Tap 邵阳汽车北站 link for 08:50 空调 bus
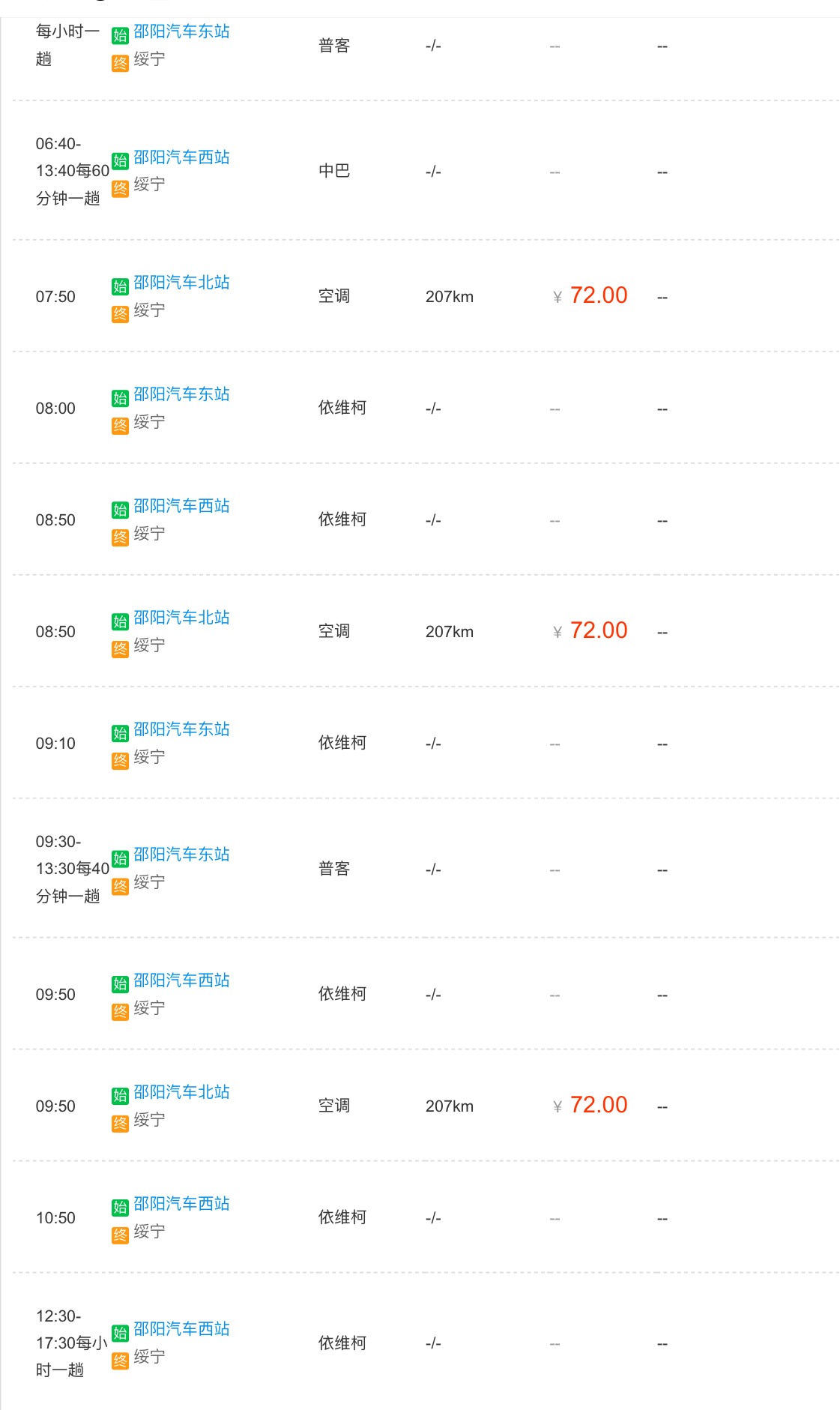 click(x=181, y=618)
